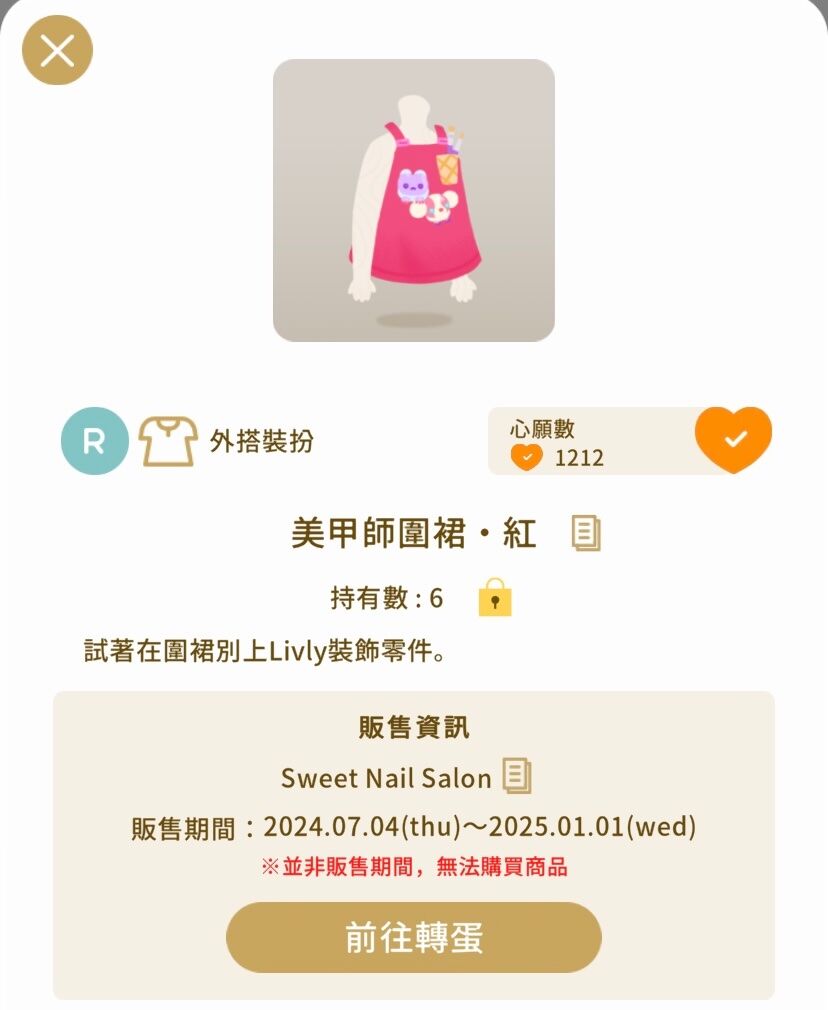The width and height of the screenshot is (828, 1010).
Task: Copy the Sweet Nail Salon name
Action: (517, 777)
